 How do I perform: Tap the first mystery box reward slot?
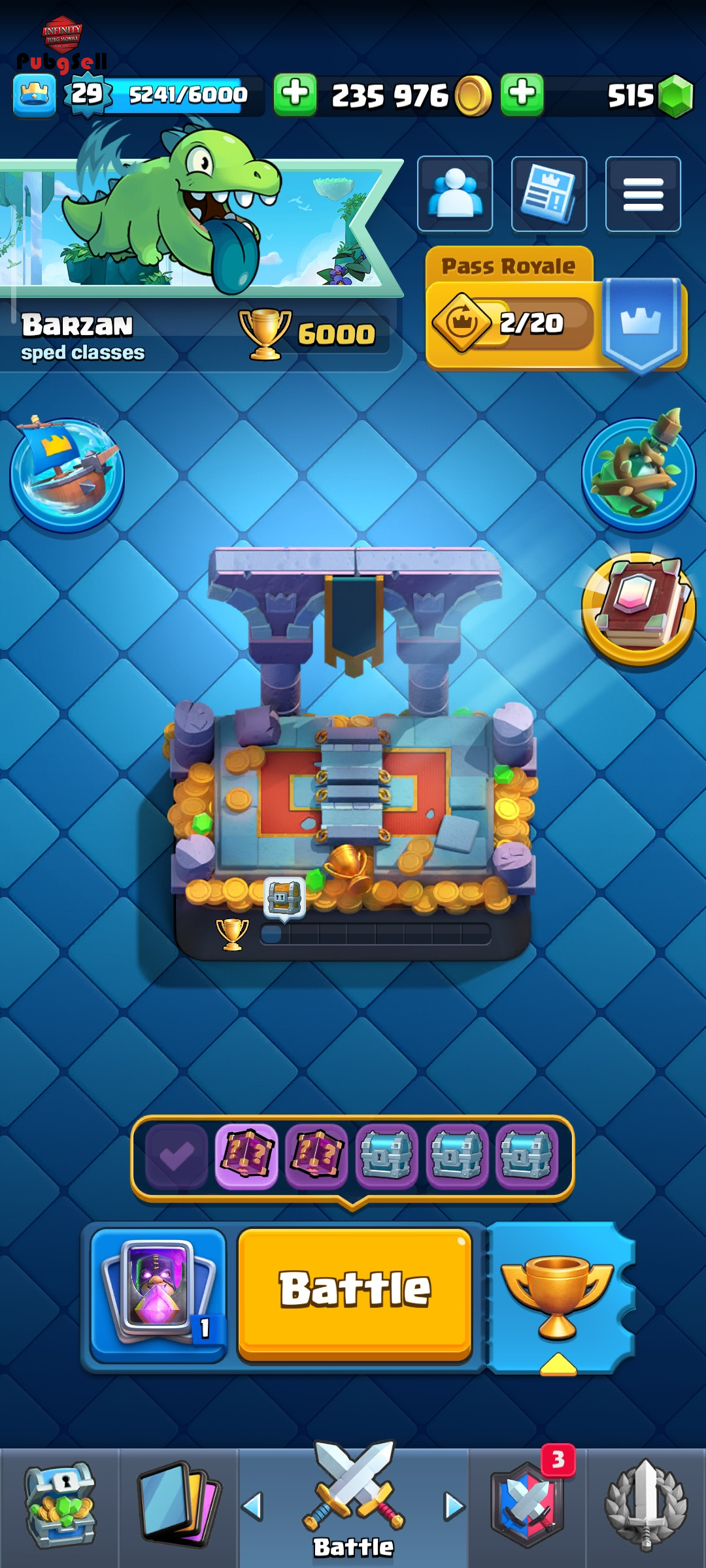coord(246,1156)
